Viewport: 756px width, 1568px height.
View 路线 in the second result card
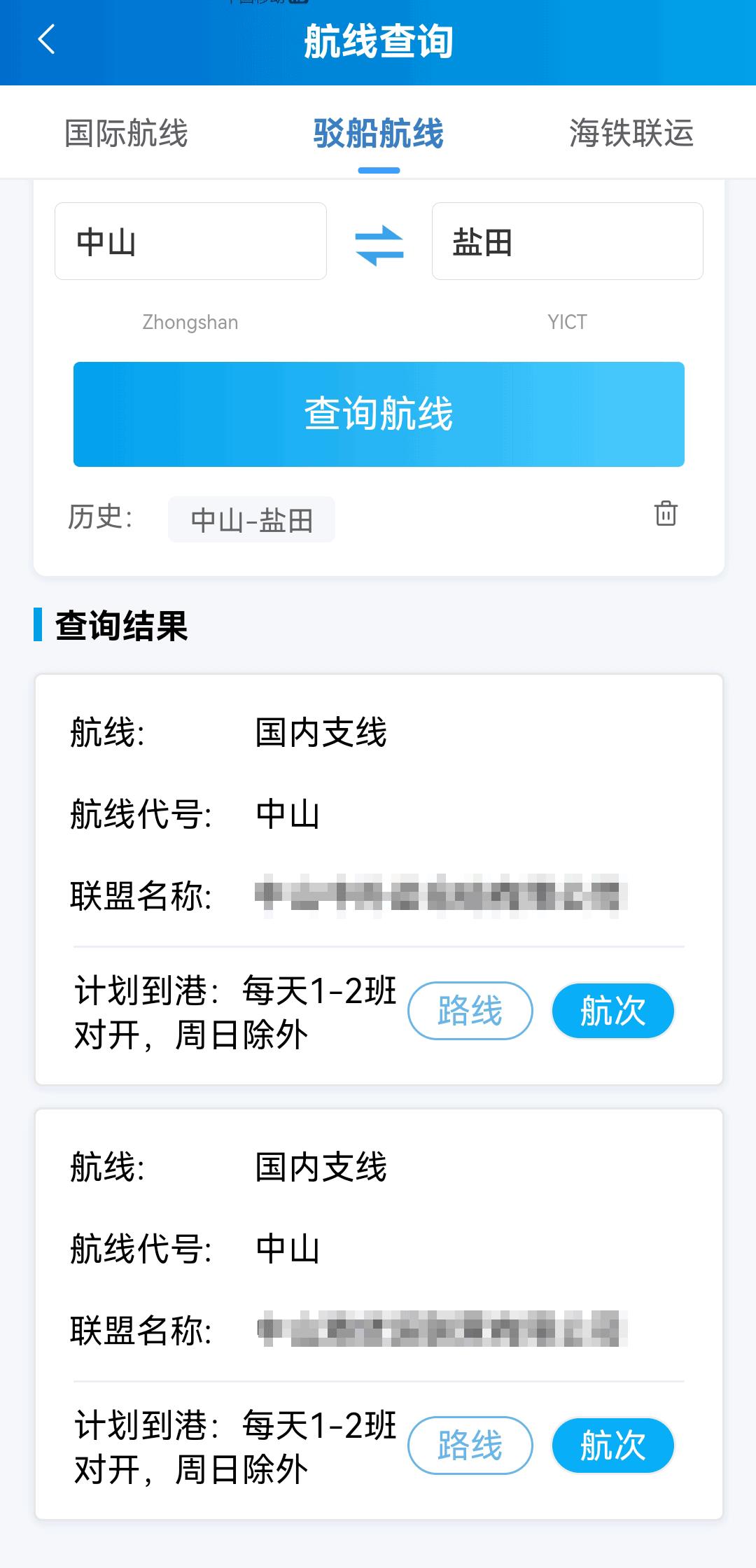point(470,1445)
